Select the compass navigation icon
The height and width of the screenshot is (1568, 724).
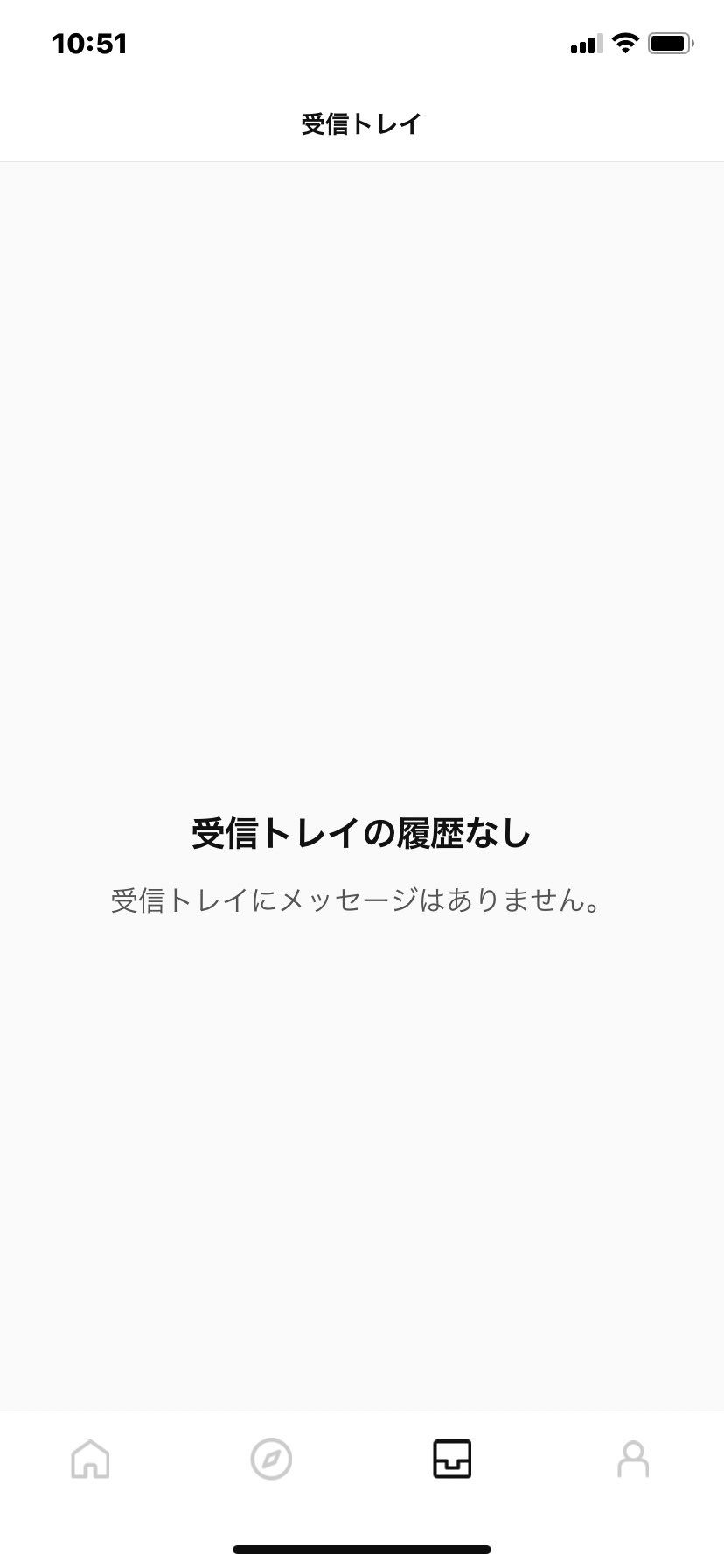click(x=271, y=1459)
